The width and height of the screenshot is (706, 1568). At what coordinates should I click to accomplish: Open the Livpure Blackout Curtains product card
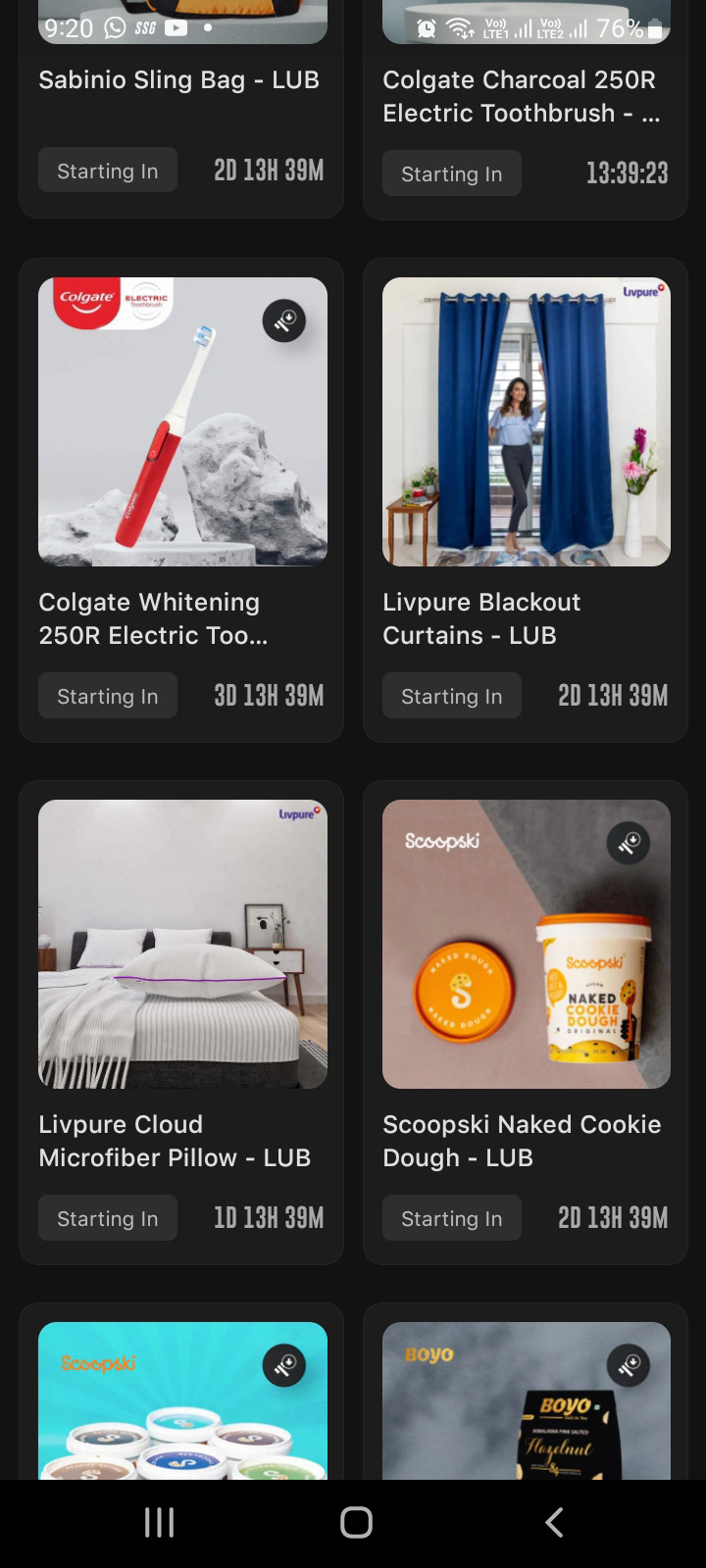526,421
